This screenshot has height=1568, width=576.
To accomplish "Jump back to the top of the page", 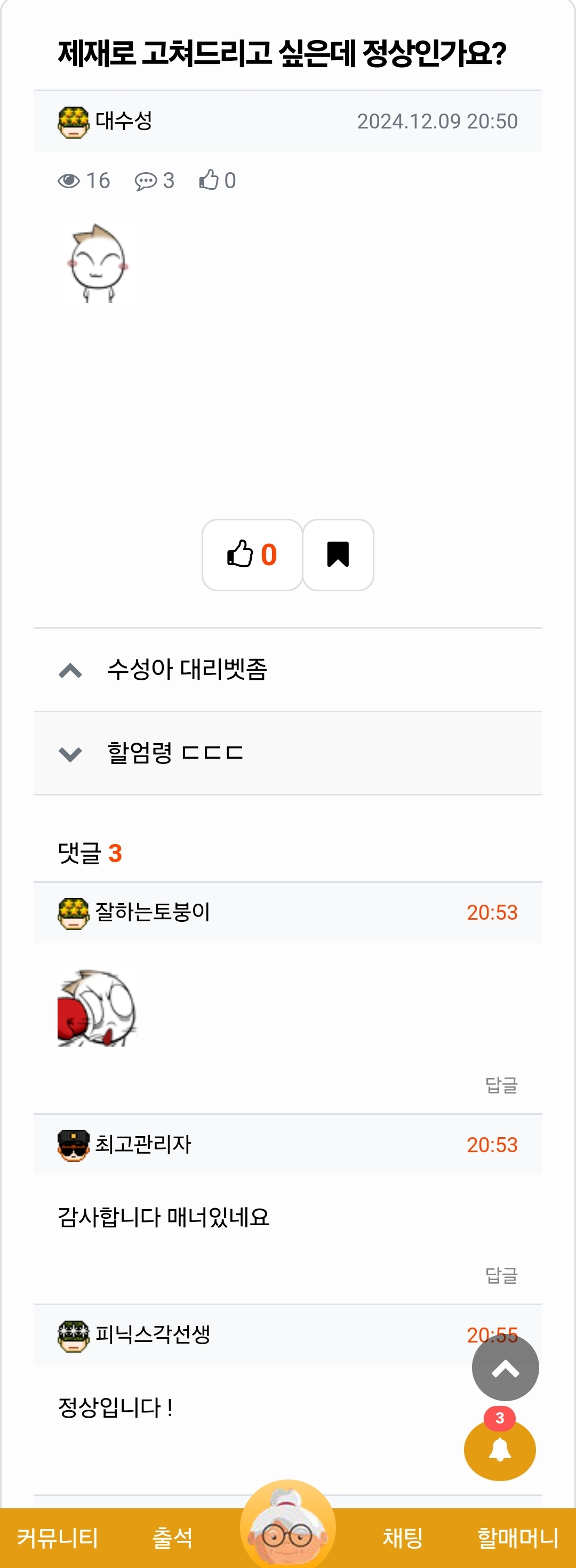I will [x=505, y=1368].
